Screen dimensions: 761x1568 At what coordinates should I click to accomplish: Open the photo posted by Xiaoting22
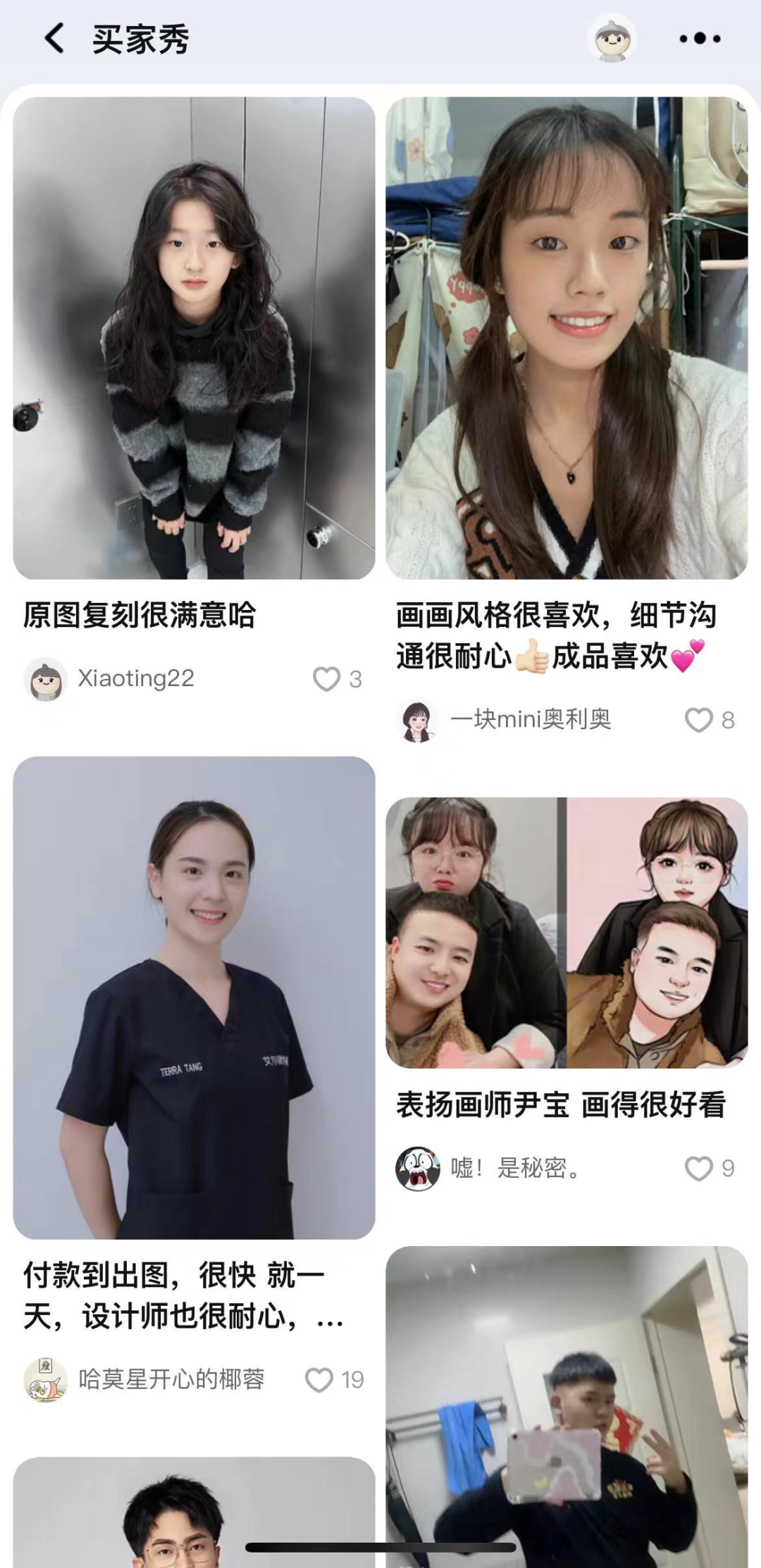pos(194,338)
